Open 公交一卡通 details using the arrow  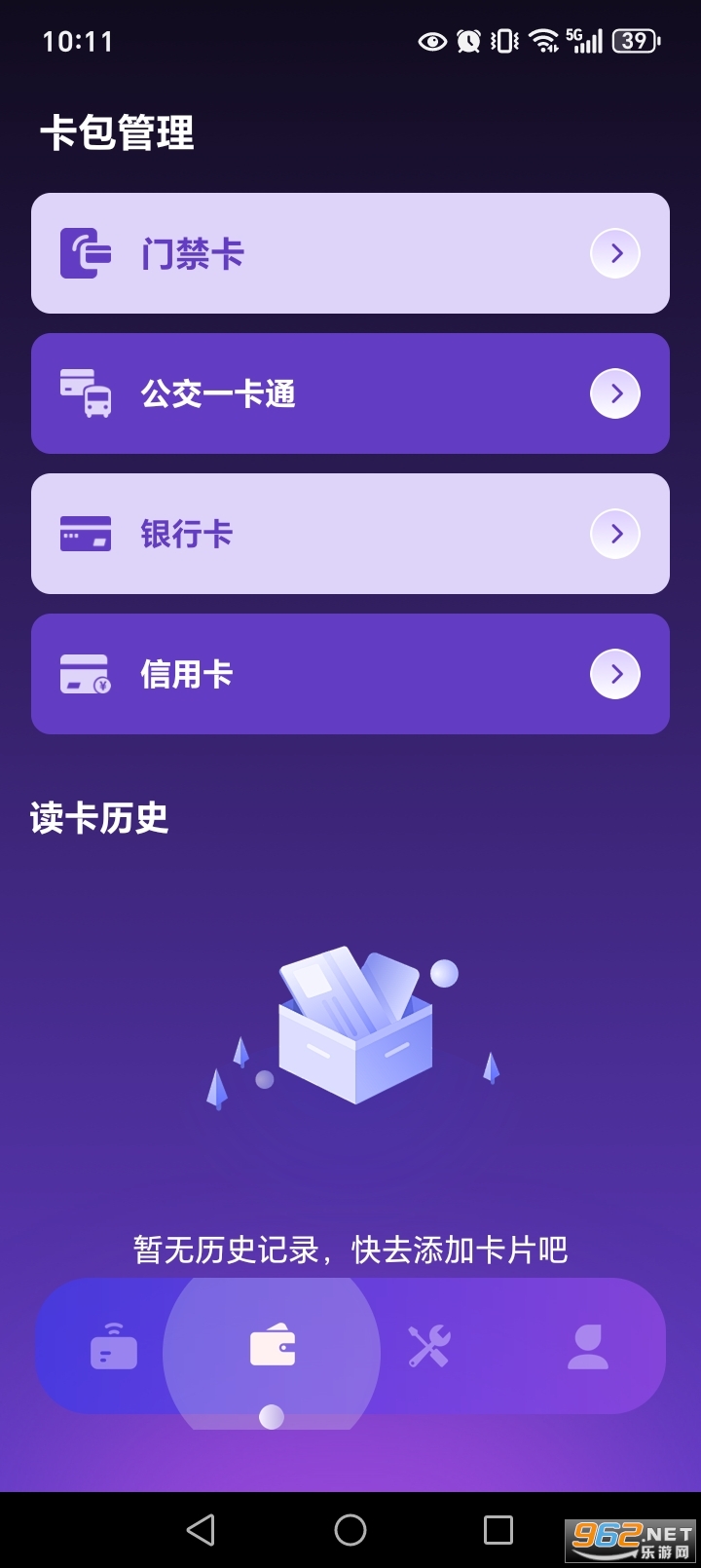coord(614,392)
